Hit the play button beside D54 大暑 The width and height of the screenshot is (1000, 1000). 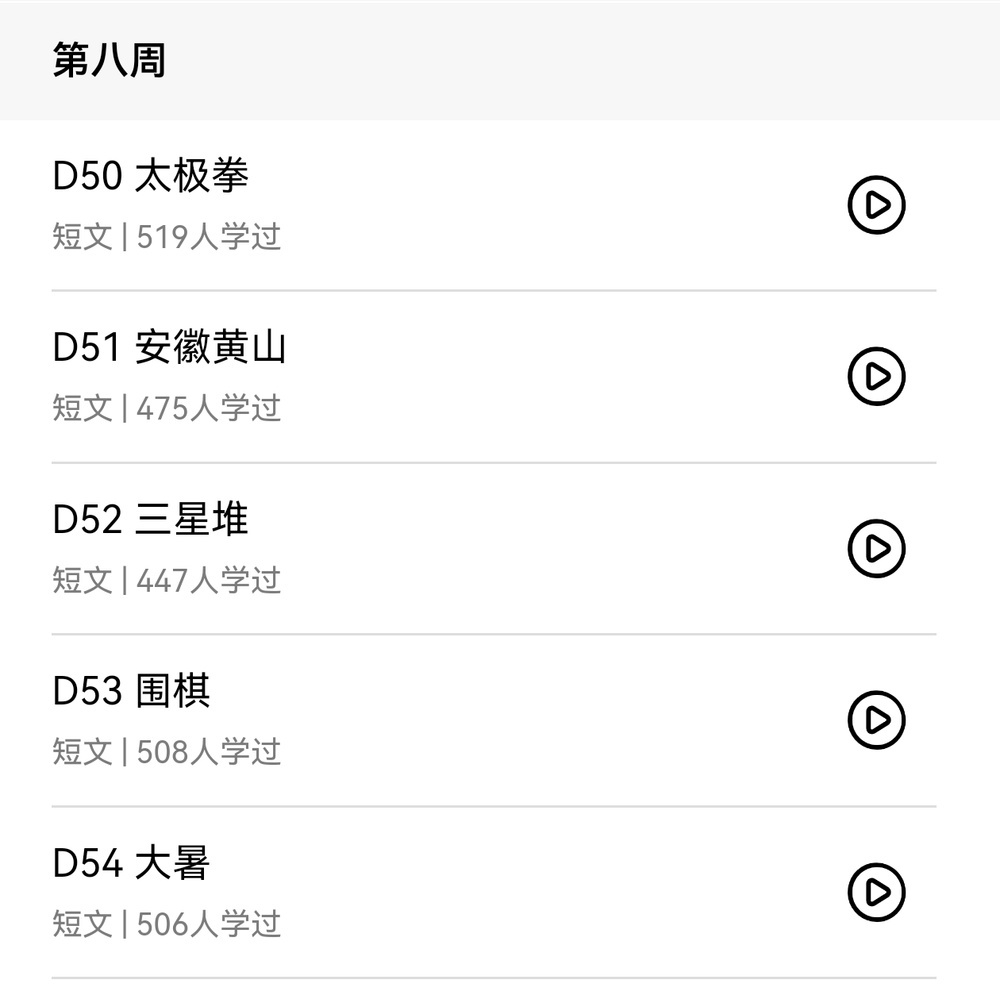(x=876, y=891)
